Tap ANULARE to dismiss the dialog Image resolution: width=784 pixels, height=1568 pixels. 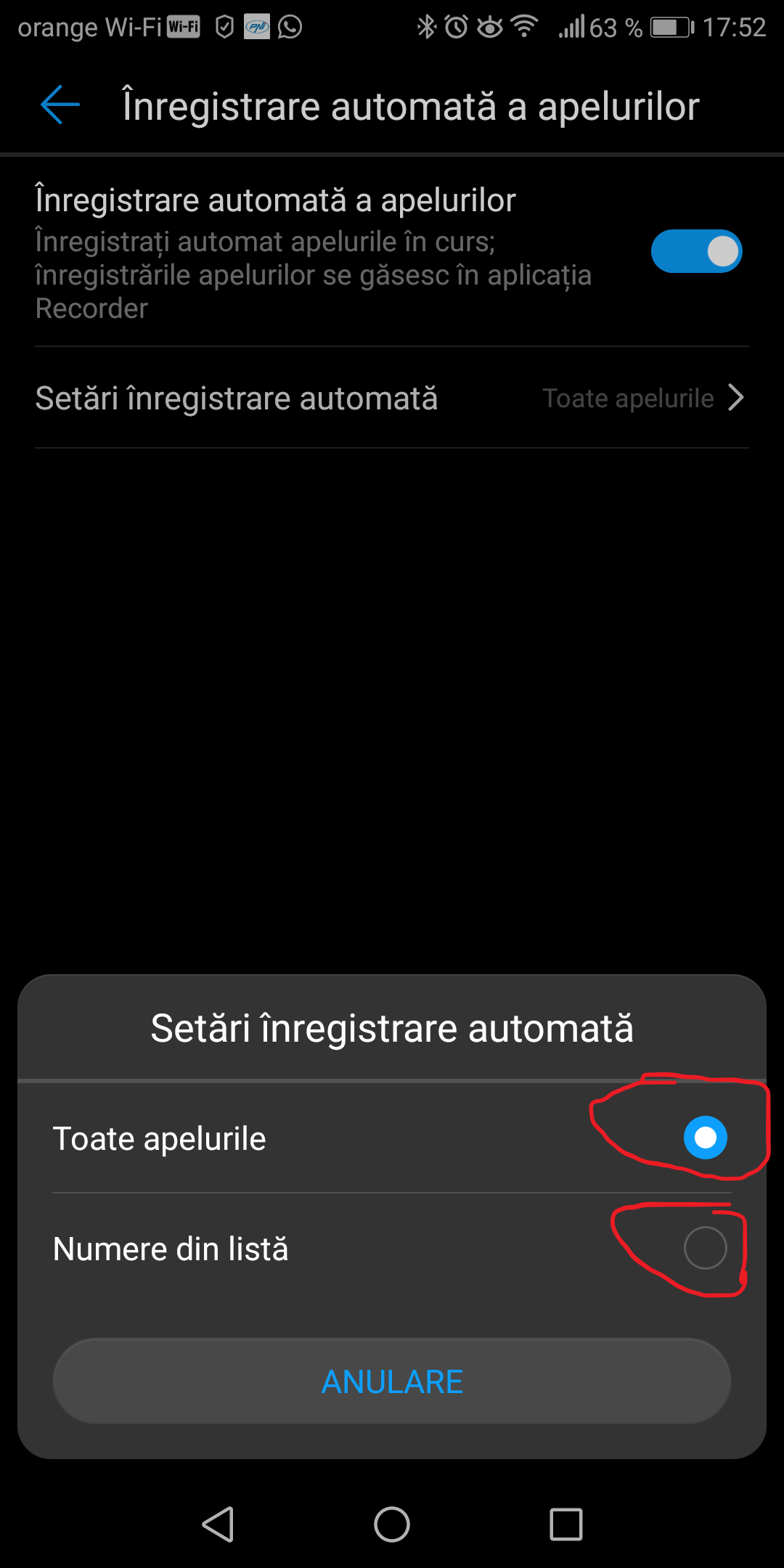392,1381
